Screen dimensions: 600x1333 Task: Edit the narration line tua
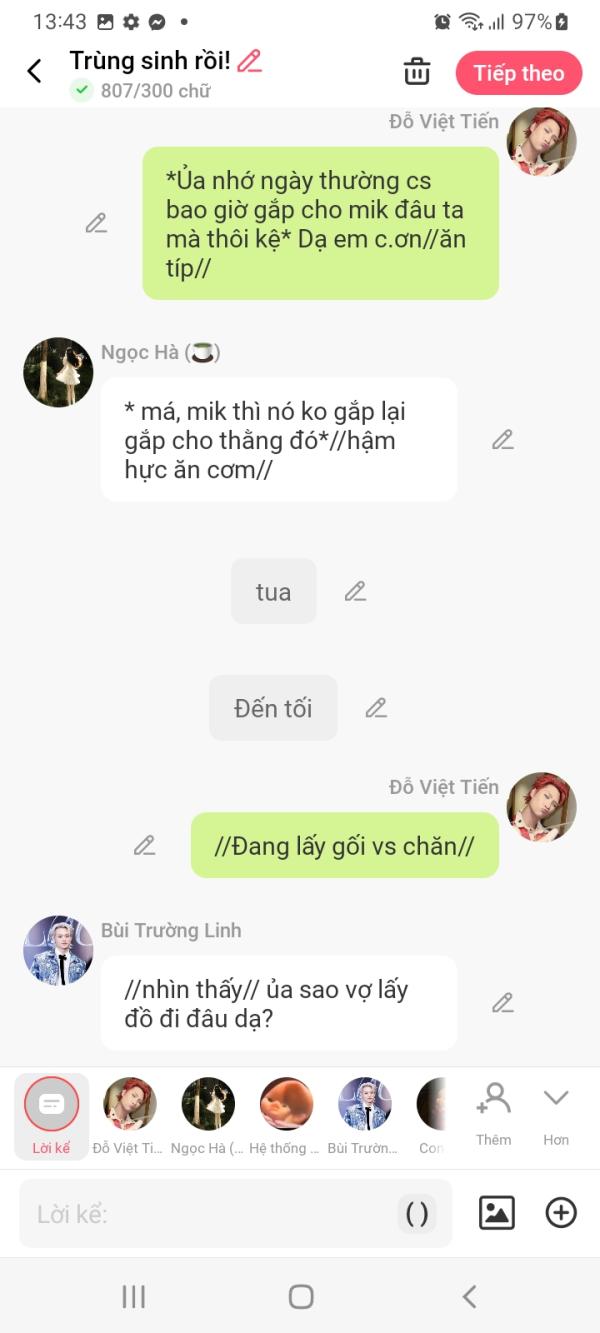click(x=355, y=591)
